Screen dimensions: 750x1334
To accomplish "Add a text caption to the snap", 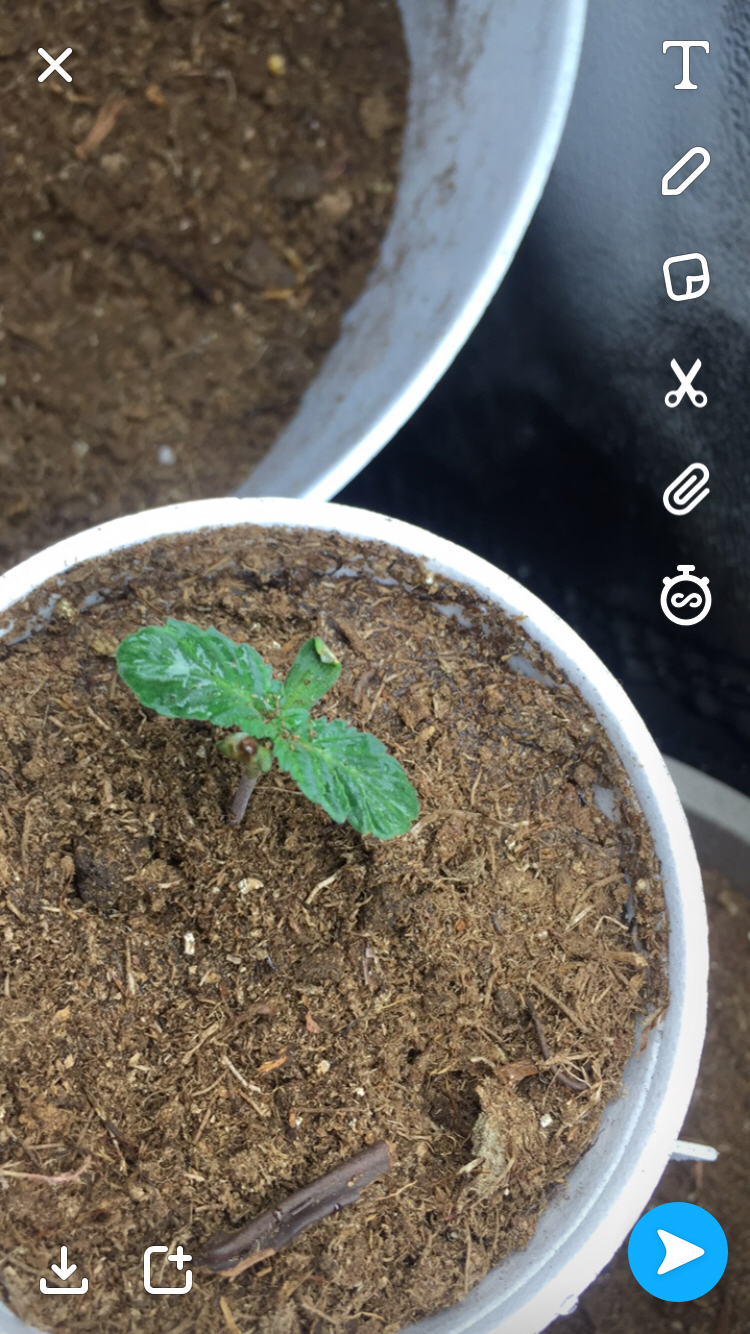I will [686, 66].
